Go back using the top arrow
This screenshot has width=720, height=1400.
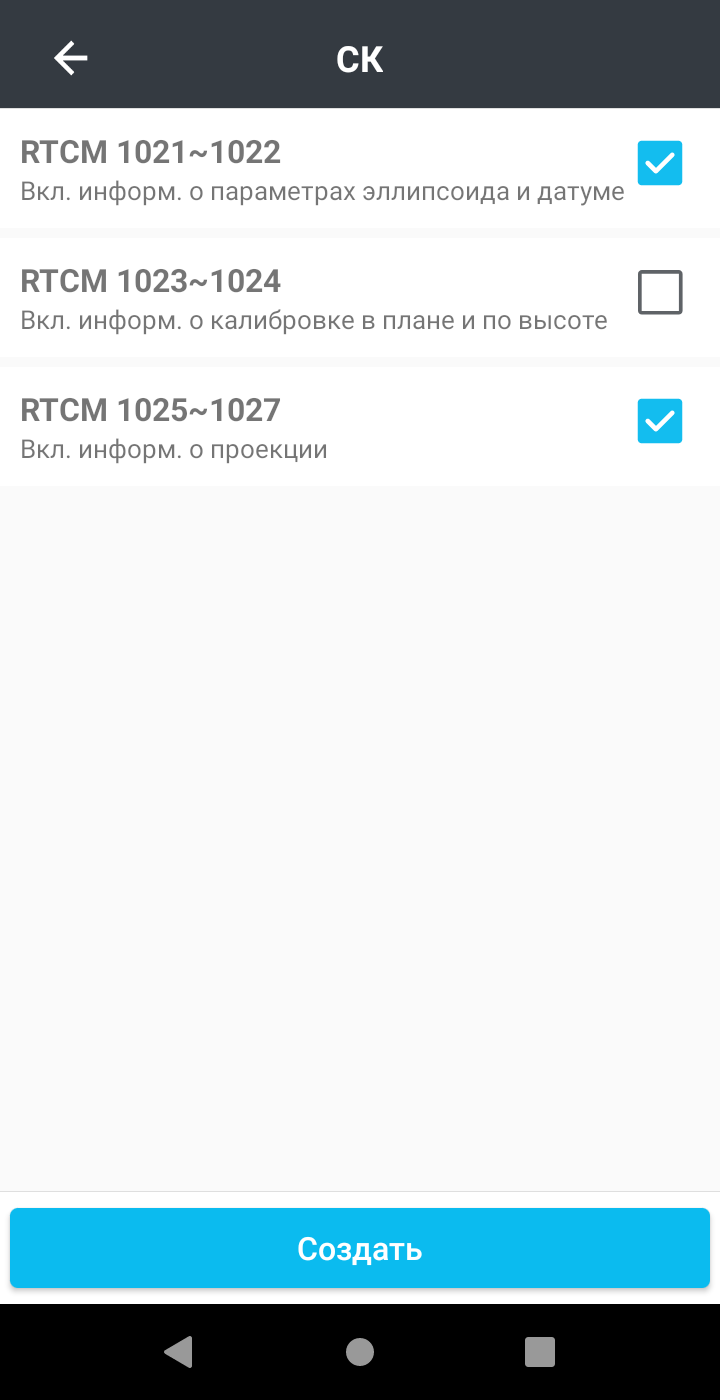pyautogui.click(x=71, y=58)
